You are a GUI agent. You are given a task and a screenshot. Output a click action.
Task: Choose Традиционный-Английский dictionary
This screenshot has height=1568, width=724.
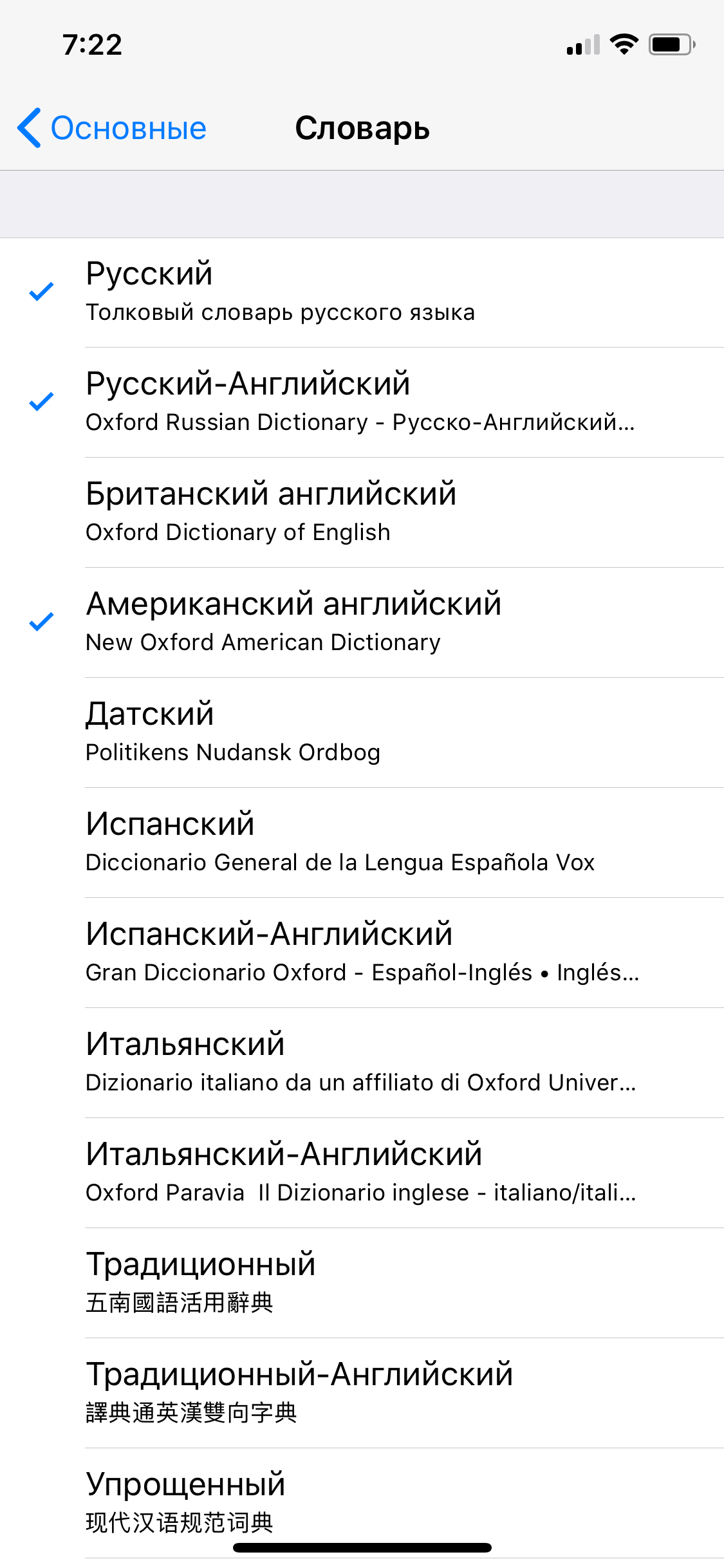362,1393
